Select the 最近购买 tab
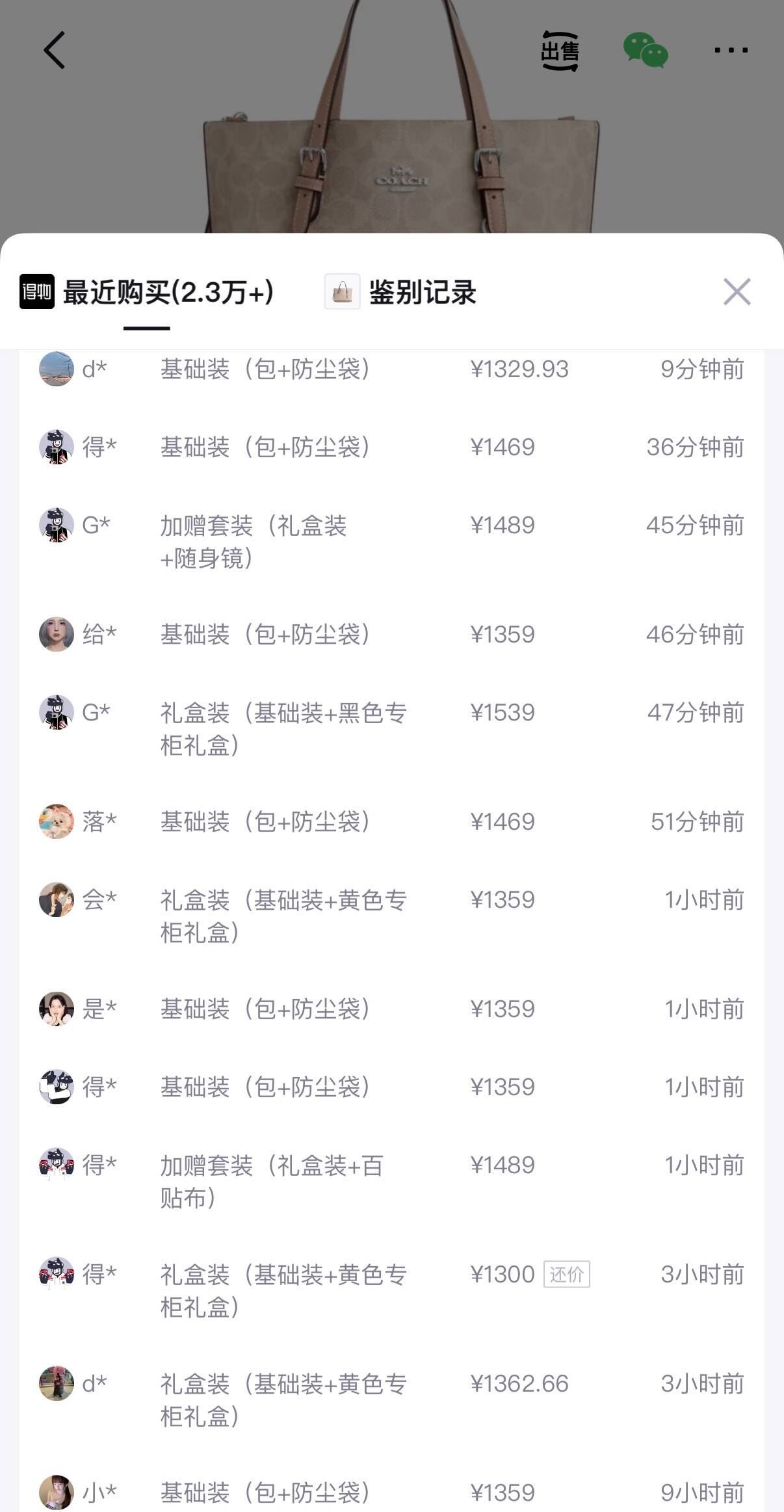Viewport: 784px width, 1512px height. tap(148, 293)
